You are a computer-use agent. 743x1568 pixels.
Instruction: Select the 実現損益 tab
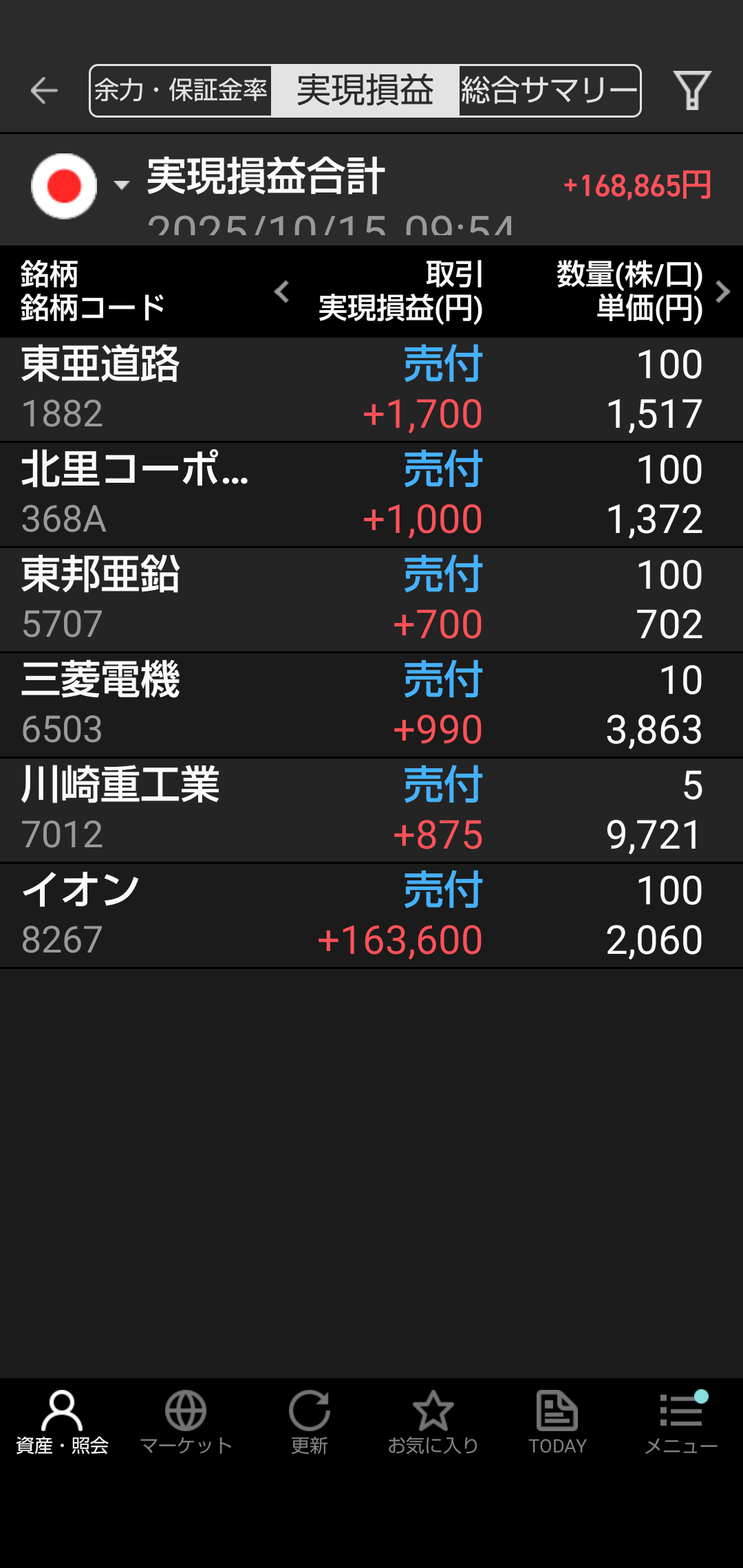pyautogui.click(x=365, y=91)
